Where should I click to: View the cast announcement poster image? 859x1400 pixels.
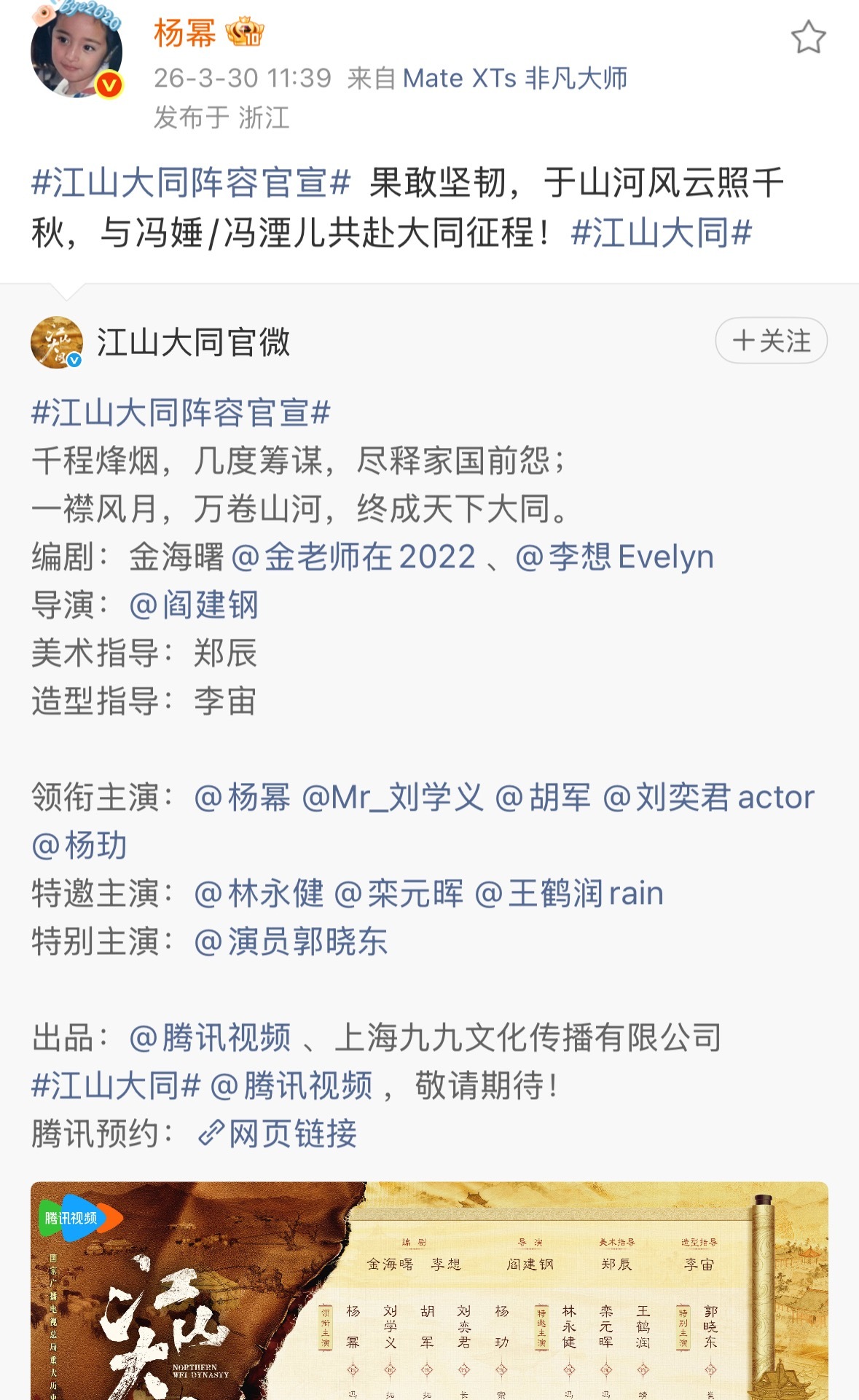pos(429,1290)
